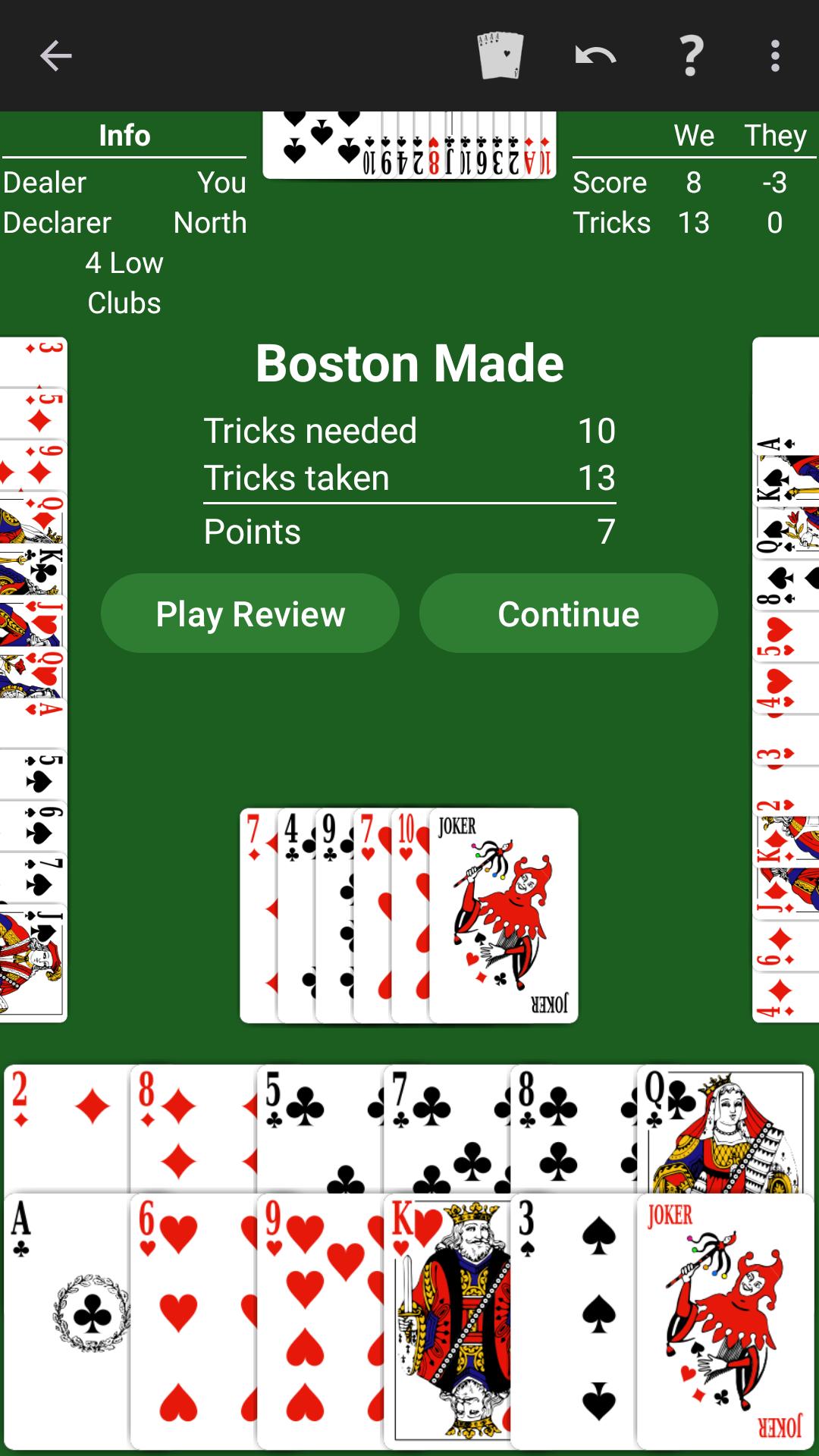This screenshot has width=819, height=1456.
Task: Undo the last move
Action: (595, 55)
